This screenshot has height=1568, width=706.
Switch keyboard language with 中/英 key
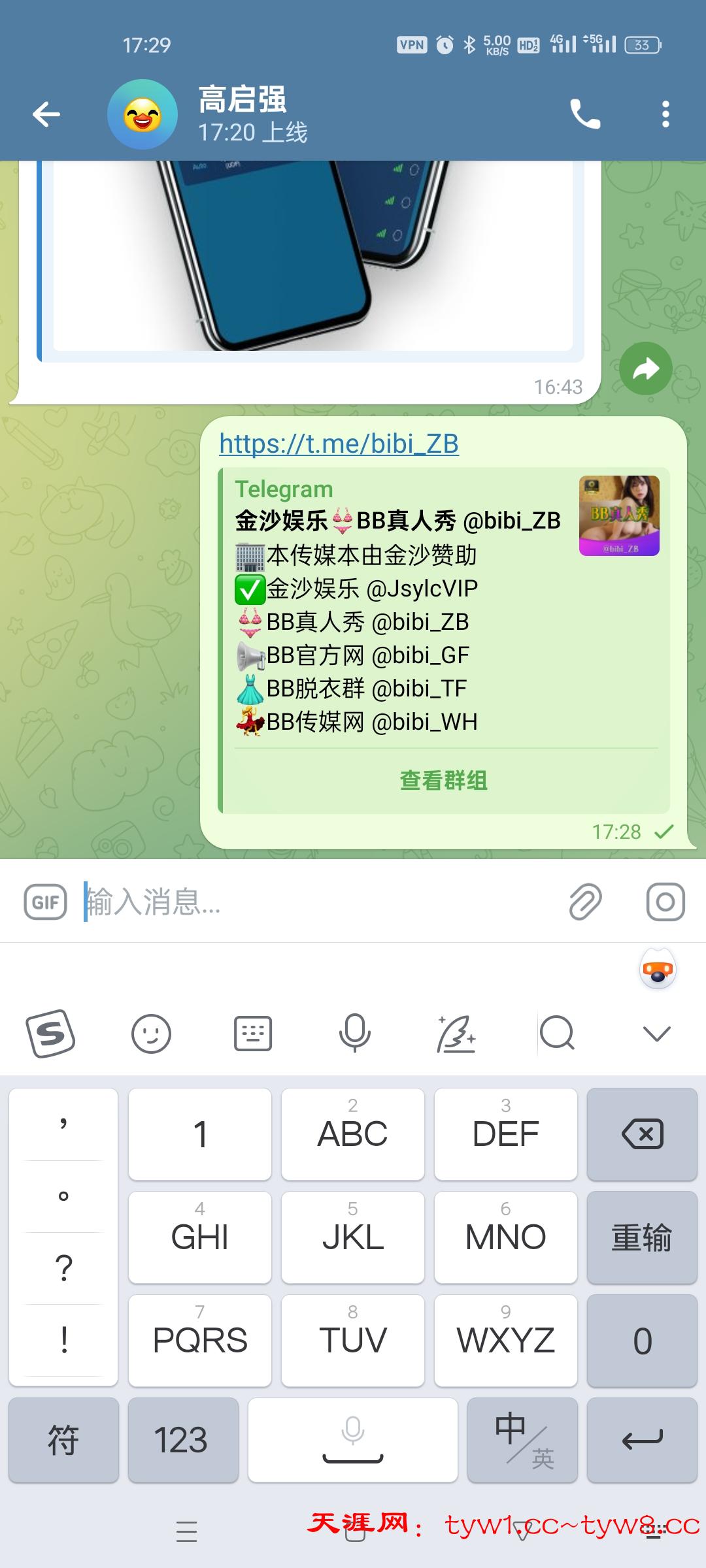(x=522, y=1440)
